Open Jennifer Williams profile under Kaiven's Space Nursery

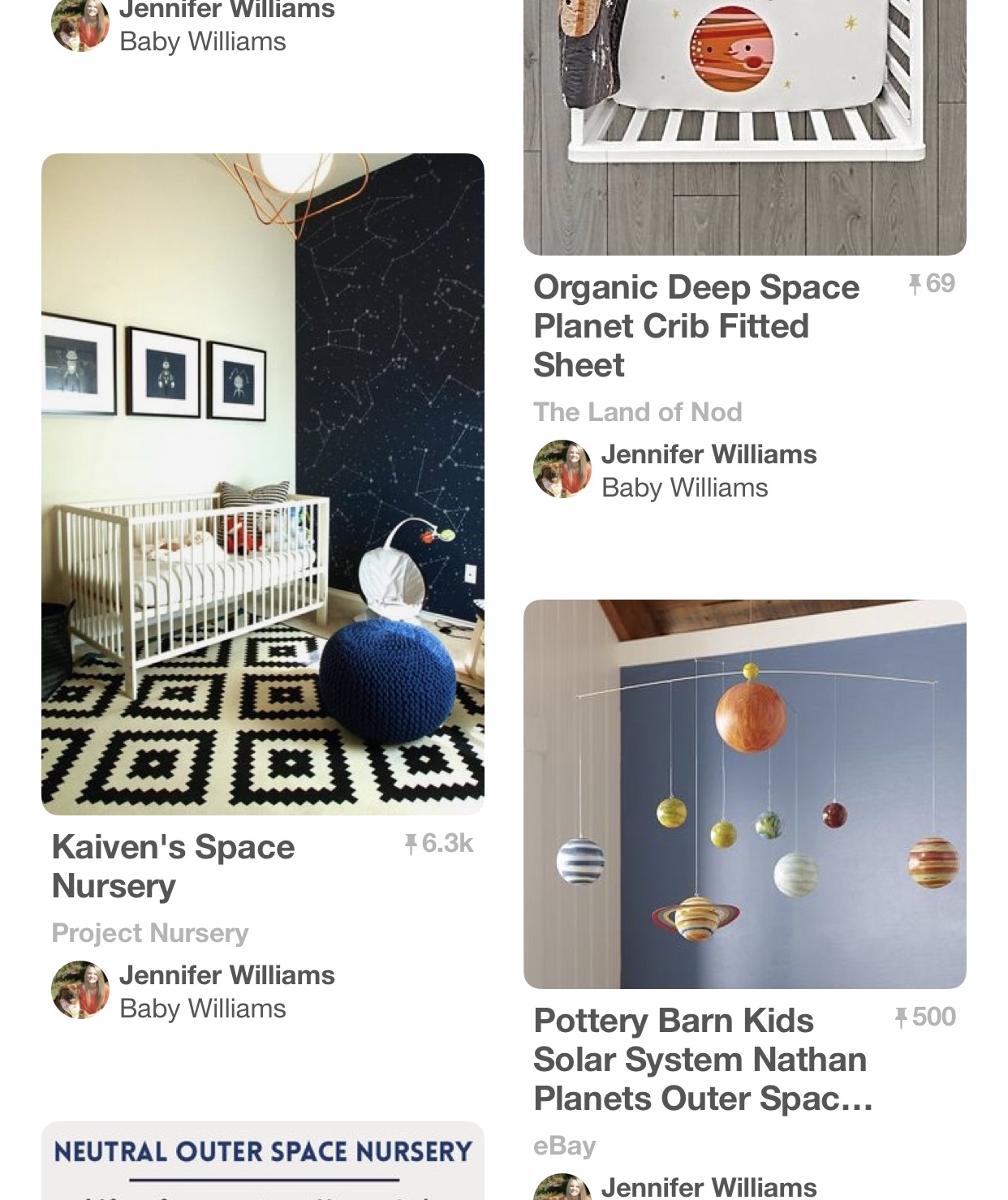pyautogui.click(x=226, y=975)
